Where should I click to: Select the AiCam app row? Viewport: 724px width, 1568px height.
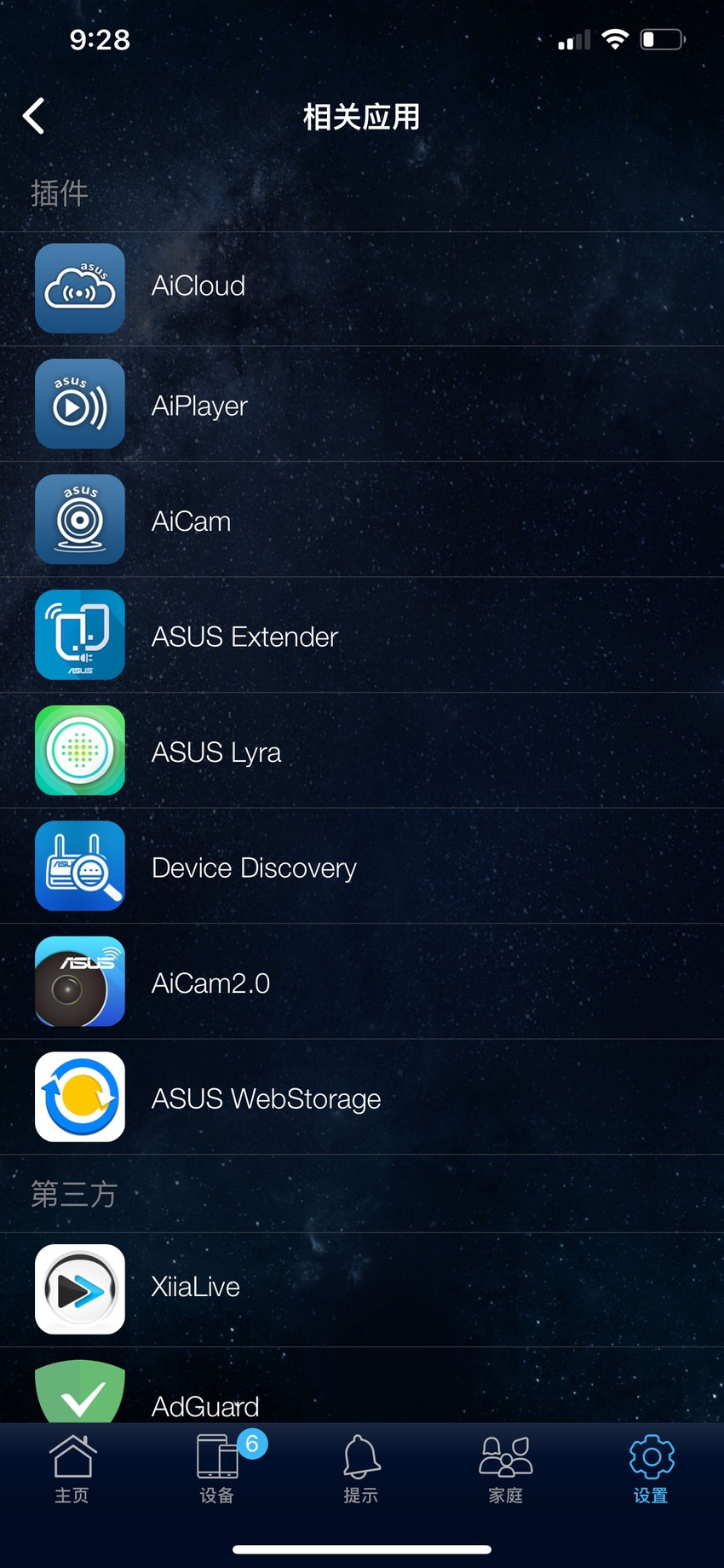tap(362, 520)
